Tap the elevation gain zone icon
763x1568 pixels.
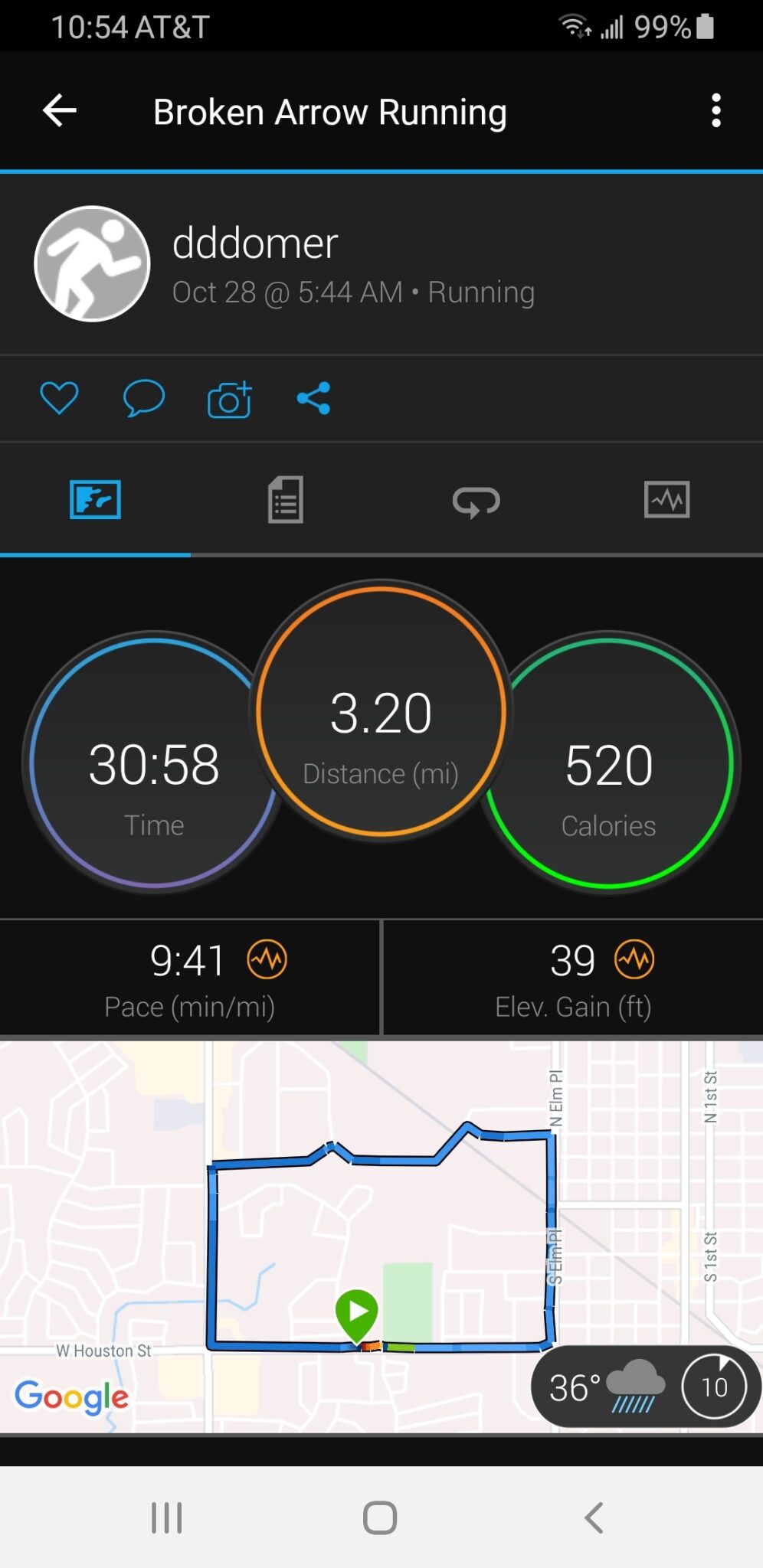tap(634, 959)
